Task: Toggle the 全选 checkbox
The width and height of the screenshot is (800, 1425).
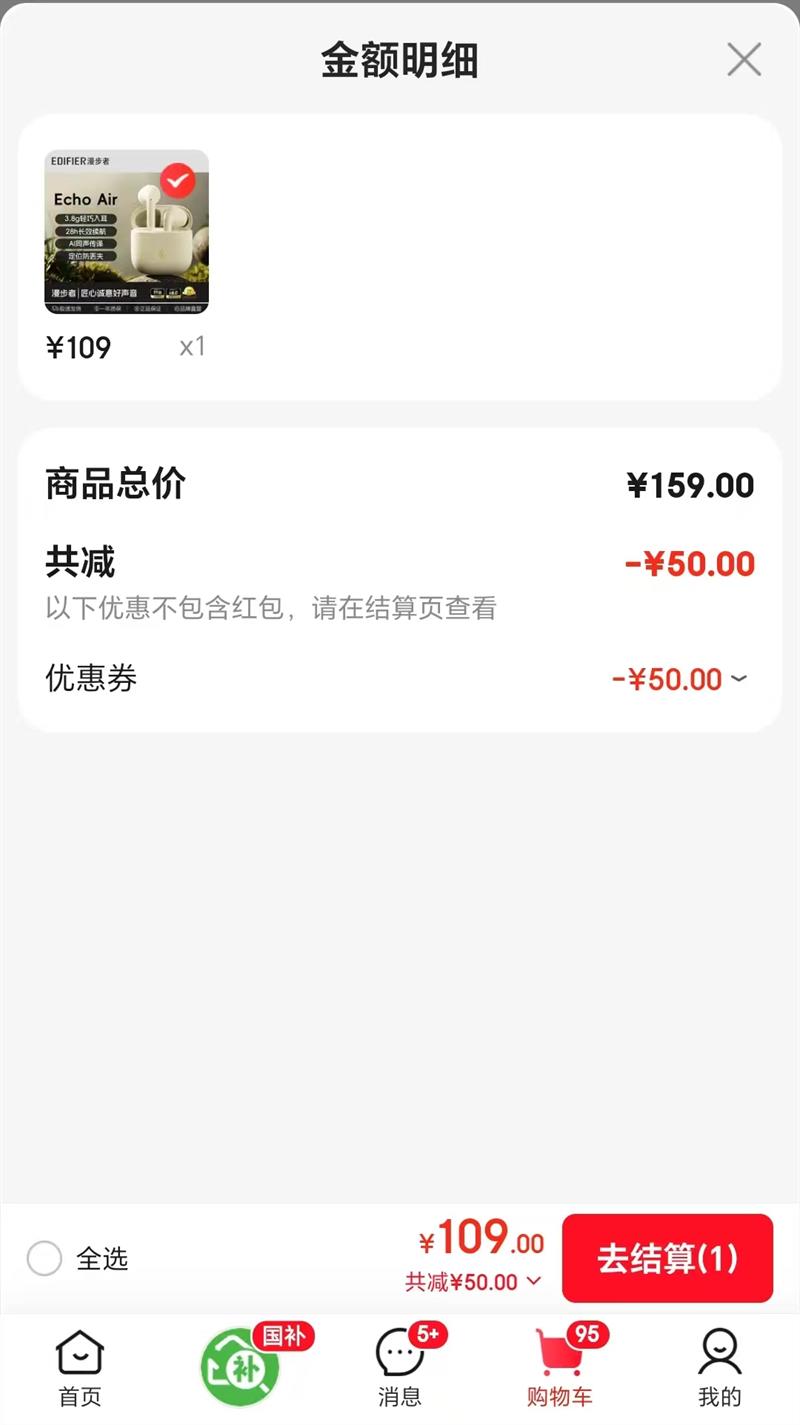Action: [45, 1258]
